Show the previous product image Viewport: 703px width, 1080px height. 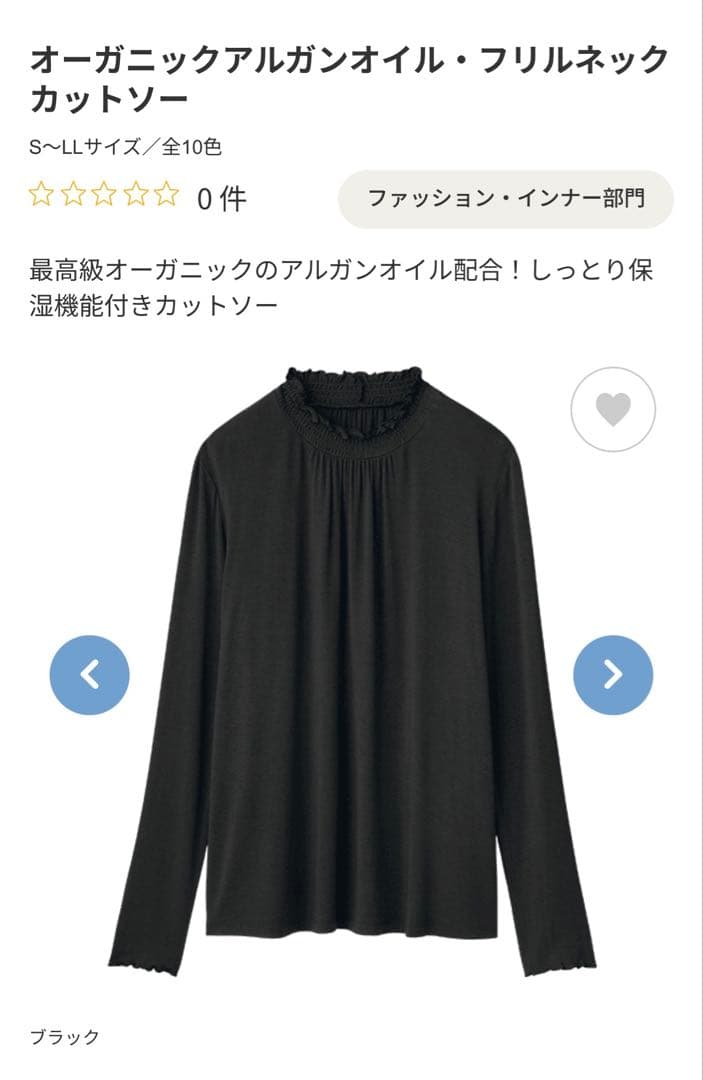90,675
